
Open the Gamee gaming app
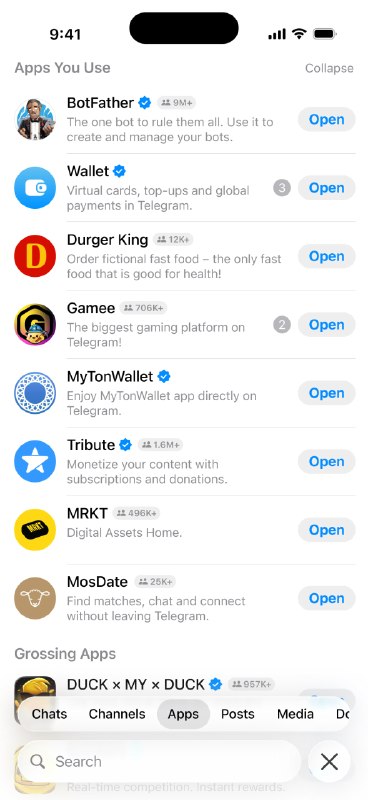326,325
